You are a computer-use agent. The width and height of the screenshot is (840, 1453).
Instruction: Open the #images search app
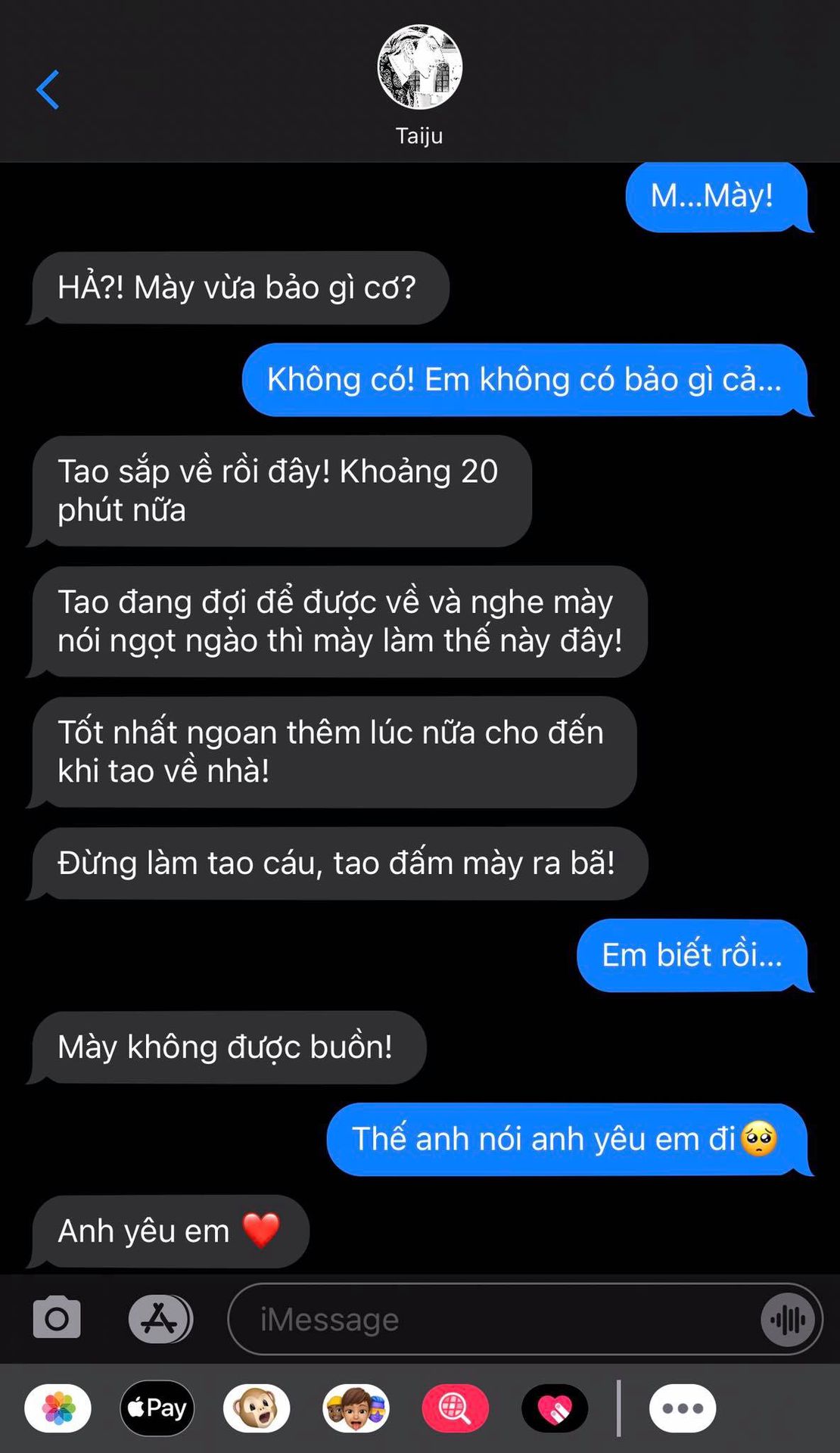click(455, 1408)
